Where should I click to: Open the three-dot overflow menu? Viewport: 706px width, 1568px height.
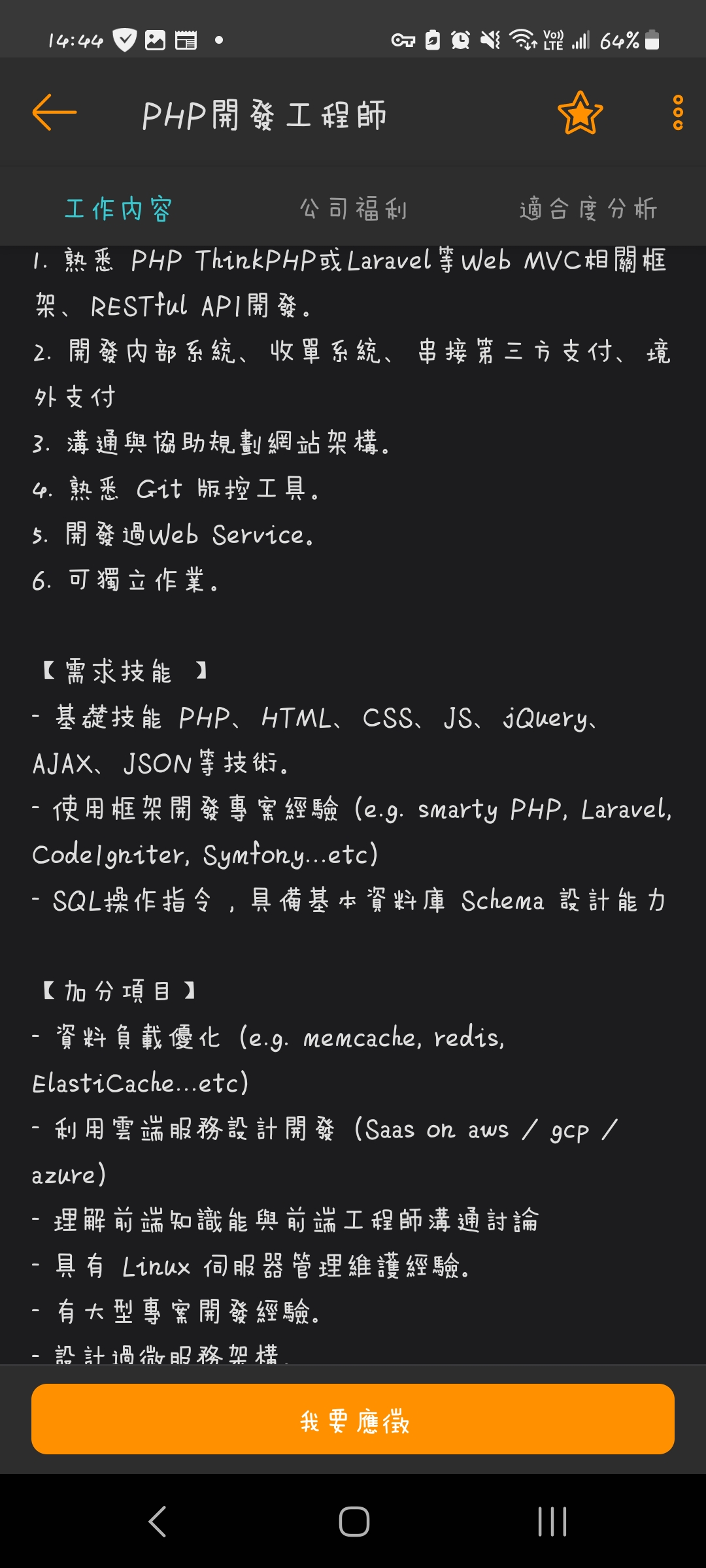pos(678,113)
